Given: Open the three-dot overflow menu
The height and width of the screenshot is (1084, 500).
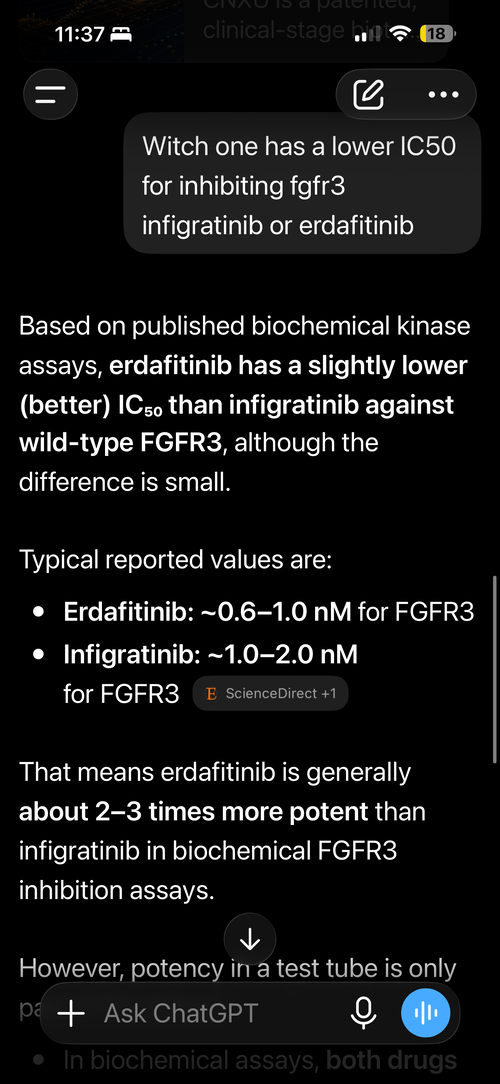Looking at the screenshot, I should coord(443,95).
